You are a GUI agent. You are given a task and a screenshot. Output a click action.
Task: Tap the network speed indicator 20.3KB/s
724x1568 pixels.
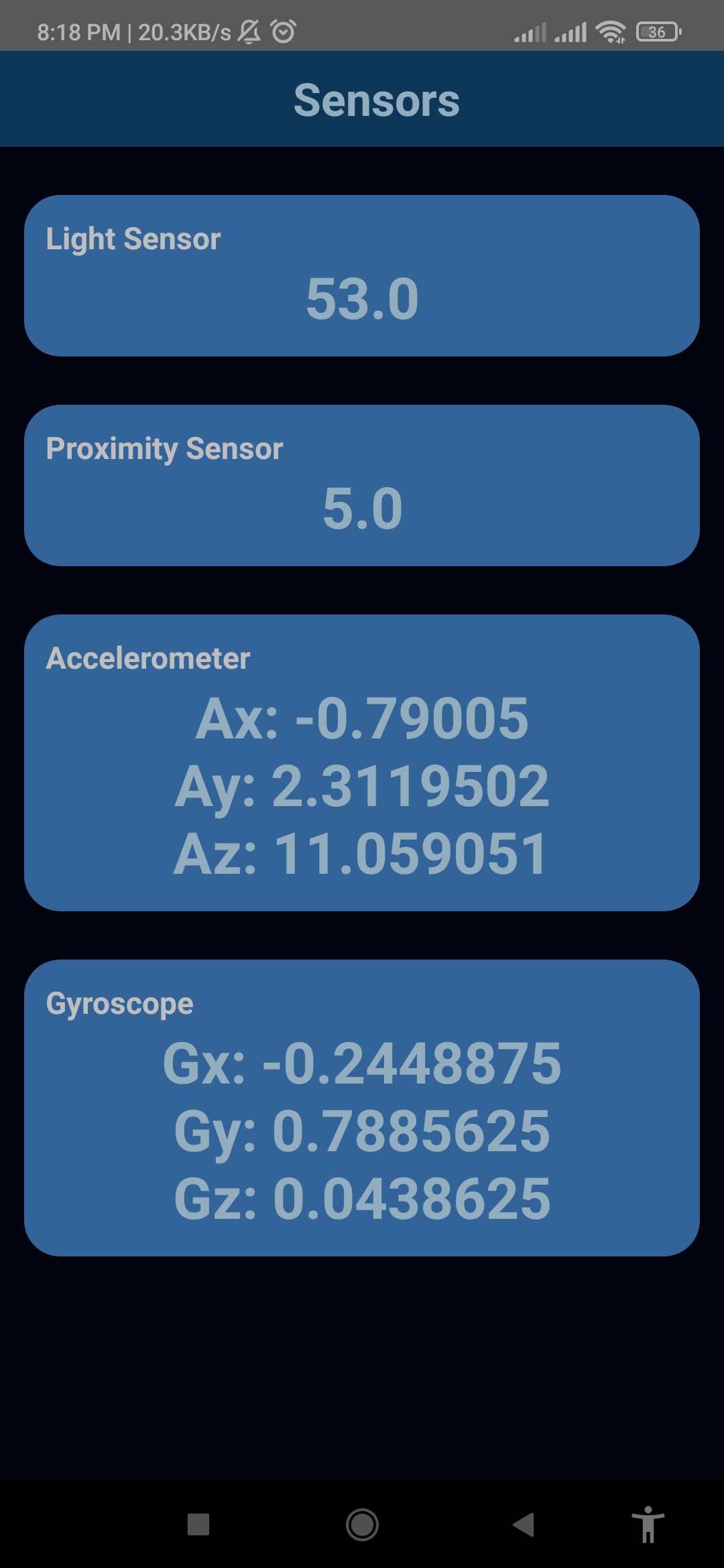[x=182, y=30]
